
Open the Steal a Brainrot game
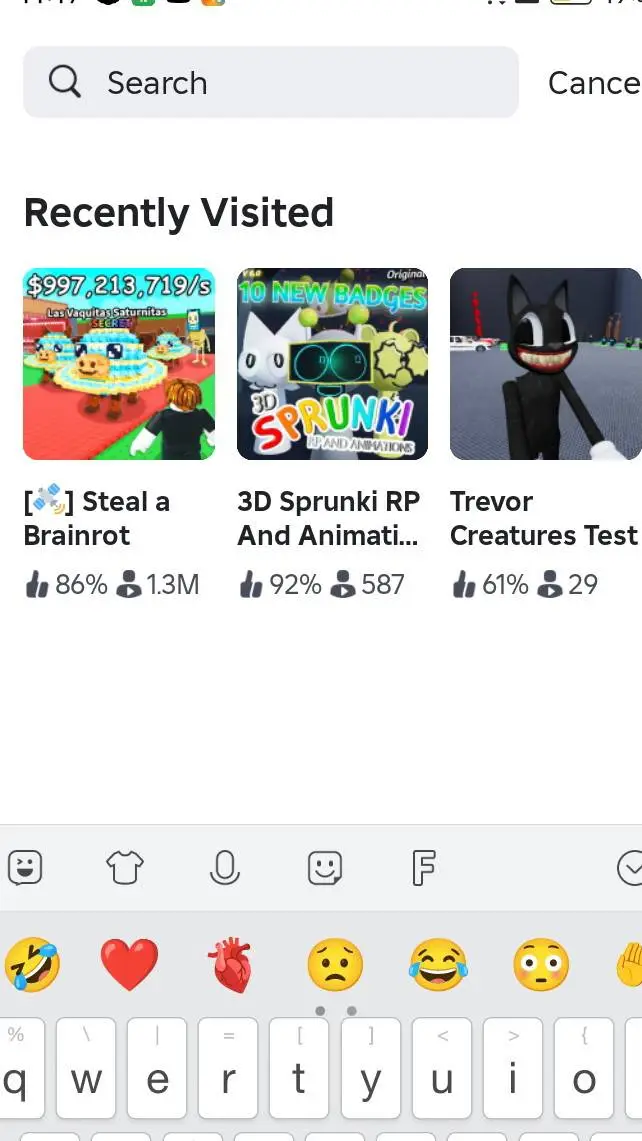[119, 364]
